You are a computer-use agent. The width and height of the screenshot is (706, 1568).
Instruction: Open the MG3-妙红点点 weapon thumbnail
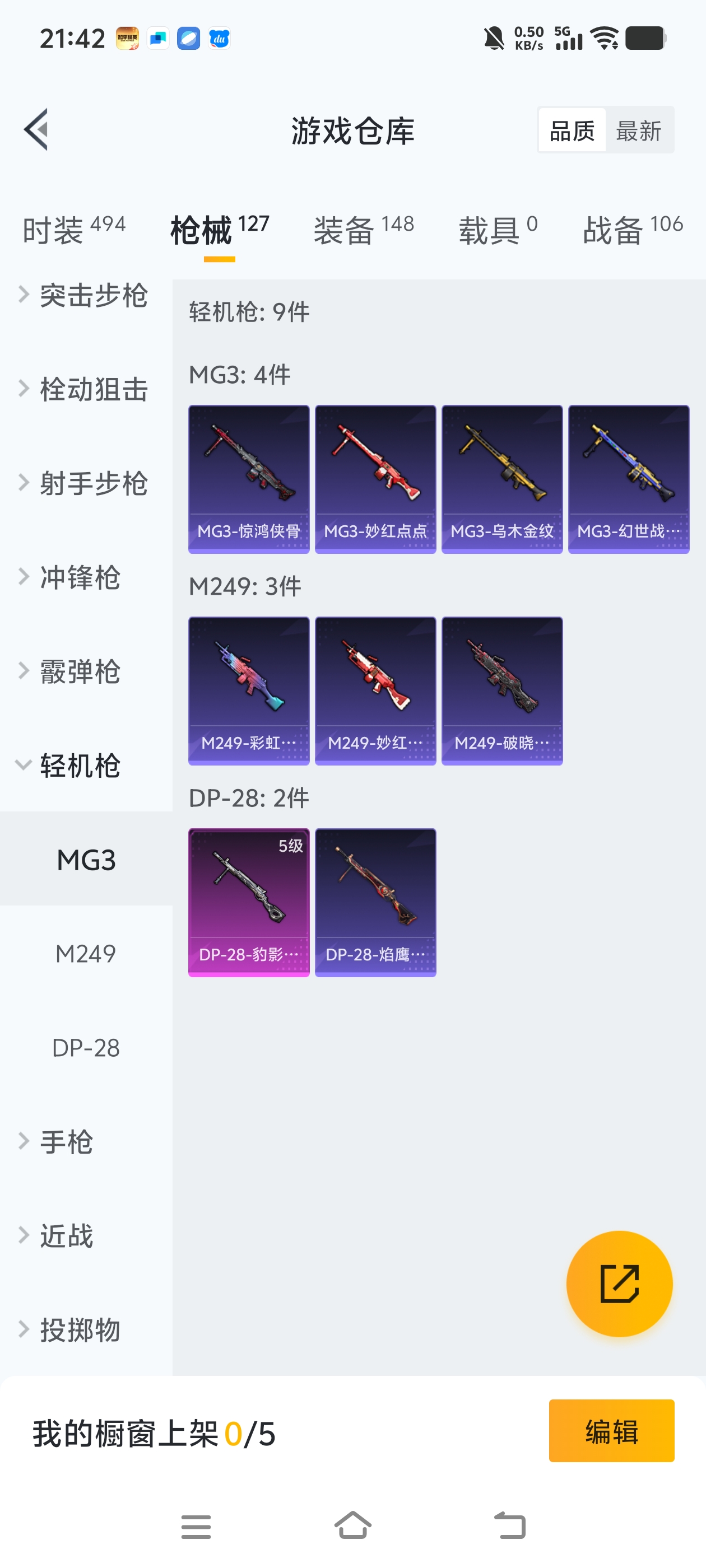375,478
